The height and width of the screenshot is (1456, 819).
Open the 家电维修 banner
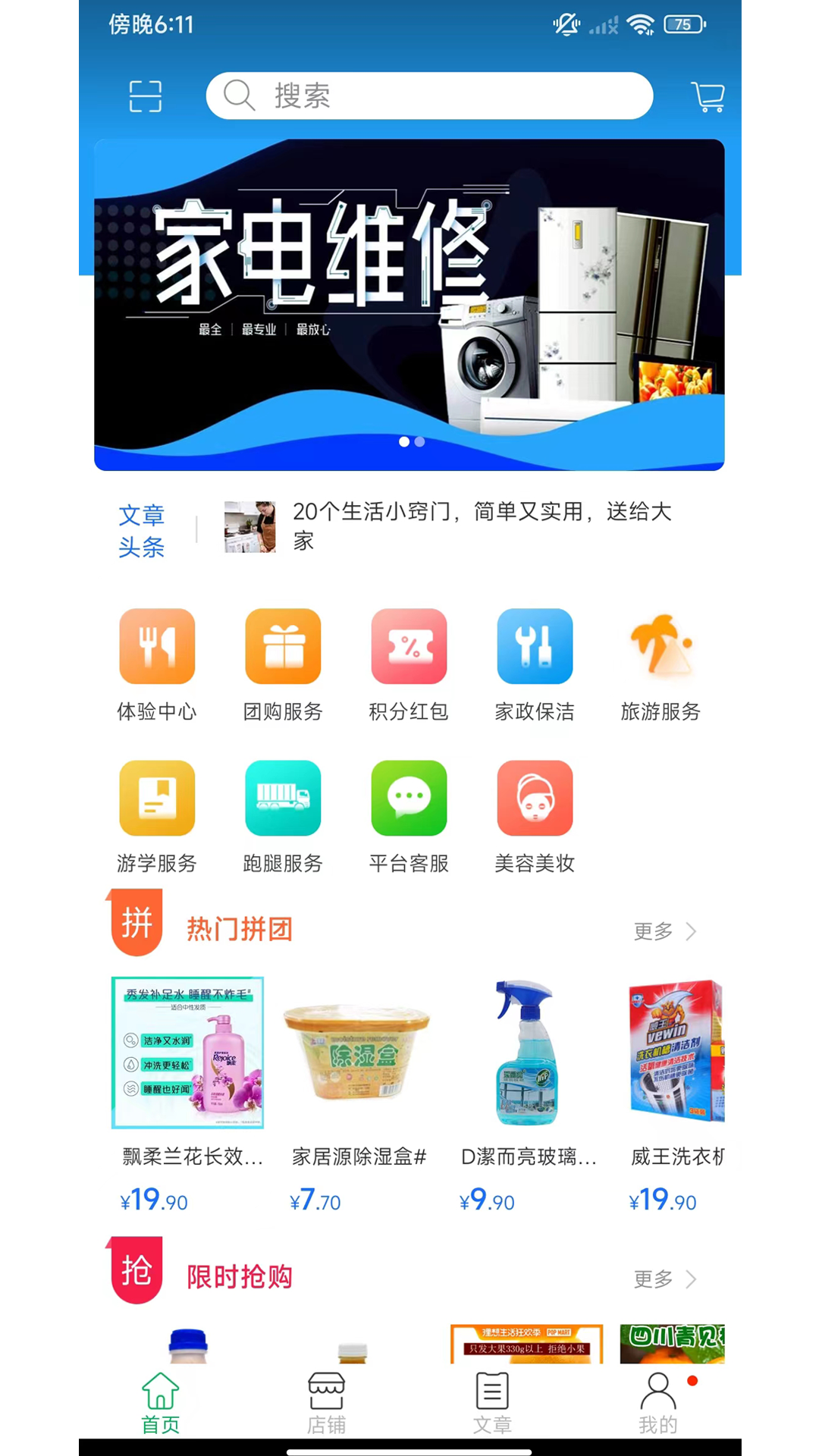[409, 304]
